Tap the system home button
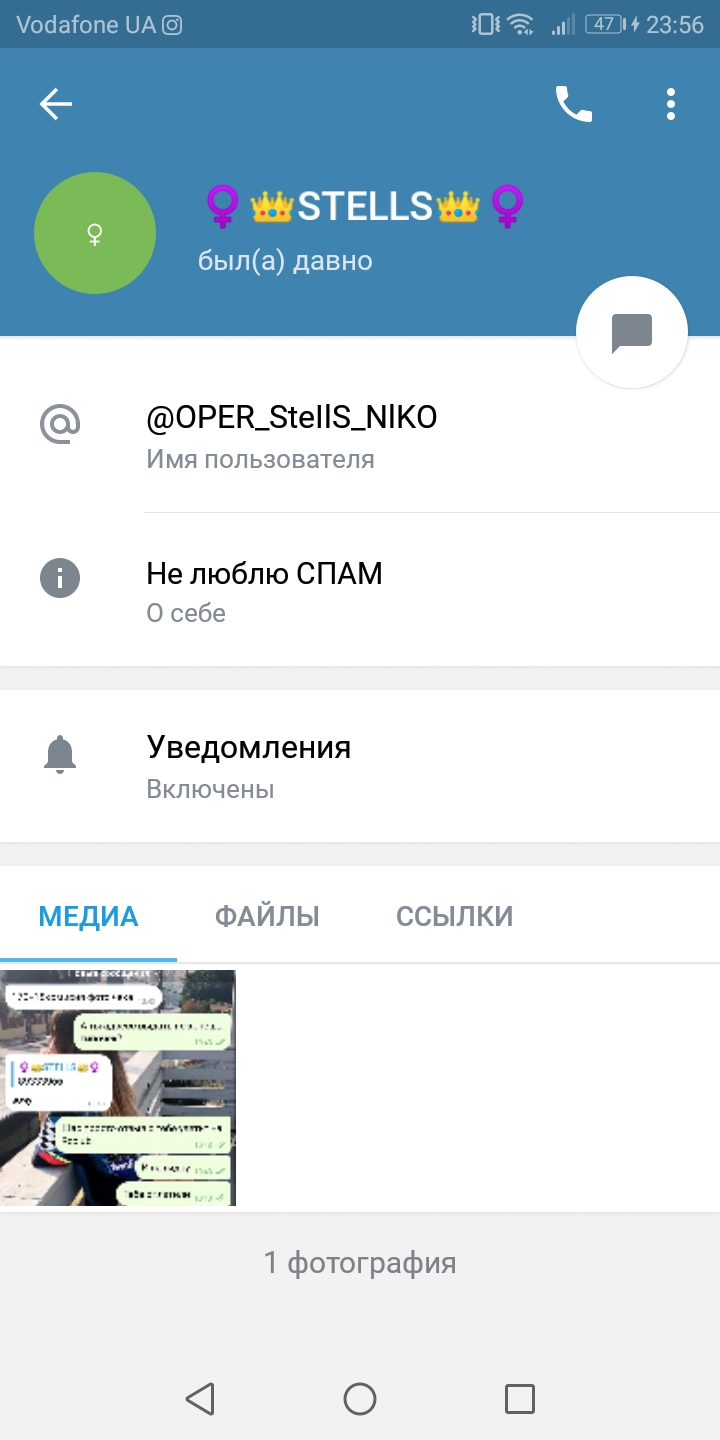720x1440 pixels. [x=360, y=1399]
